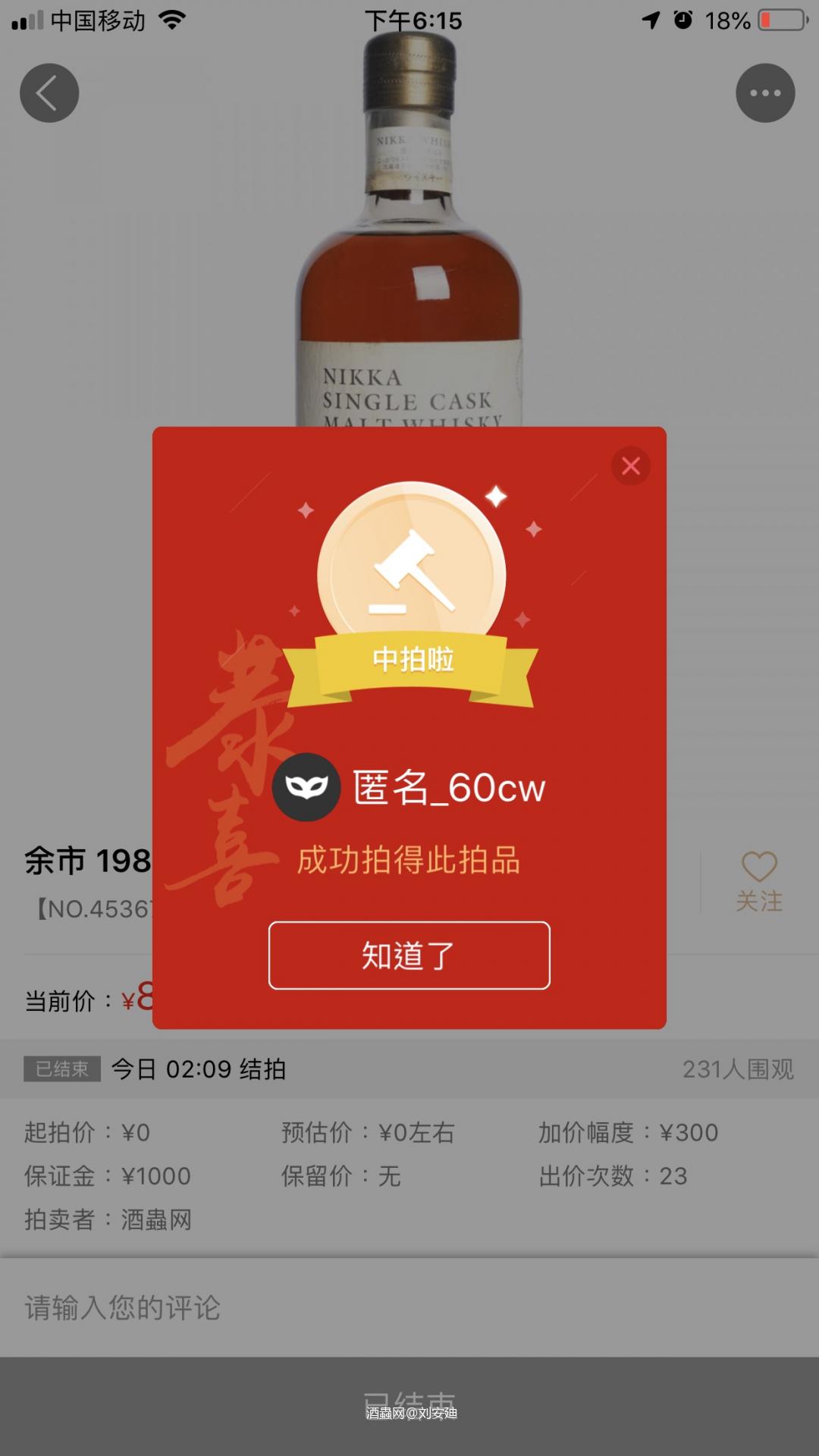Open the more options menu at top right

click(x=765, y=92)
